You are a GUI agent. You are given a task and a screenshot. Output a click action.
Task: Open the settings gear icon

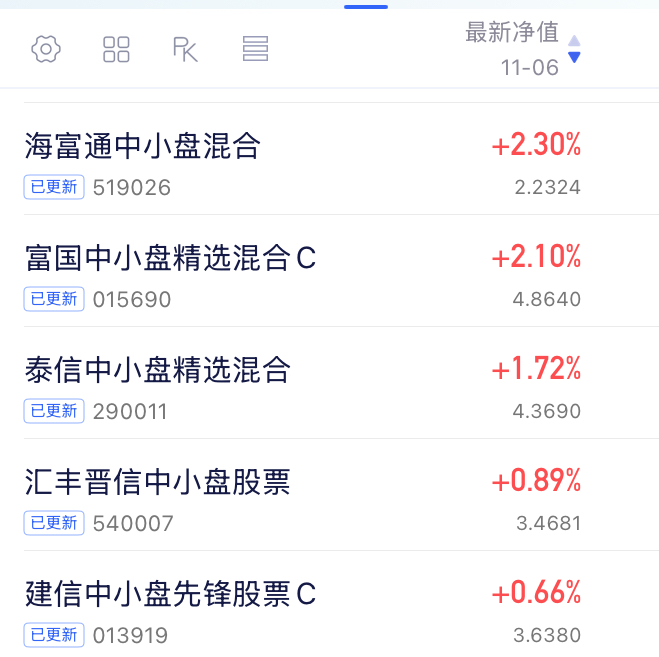pos(46,49)
